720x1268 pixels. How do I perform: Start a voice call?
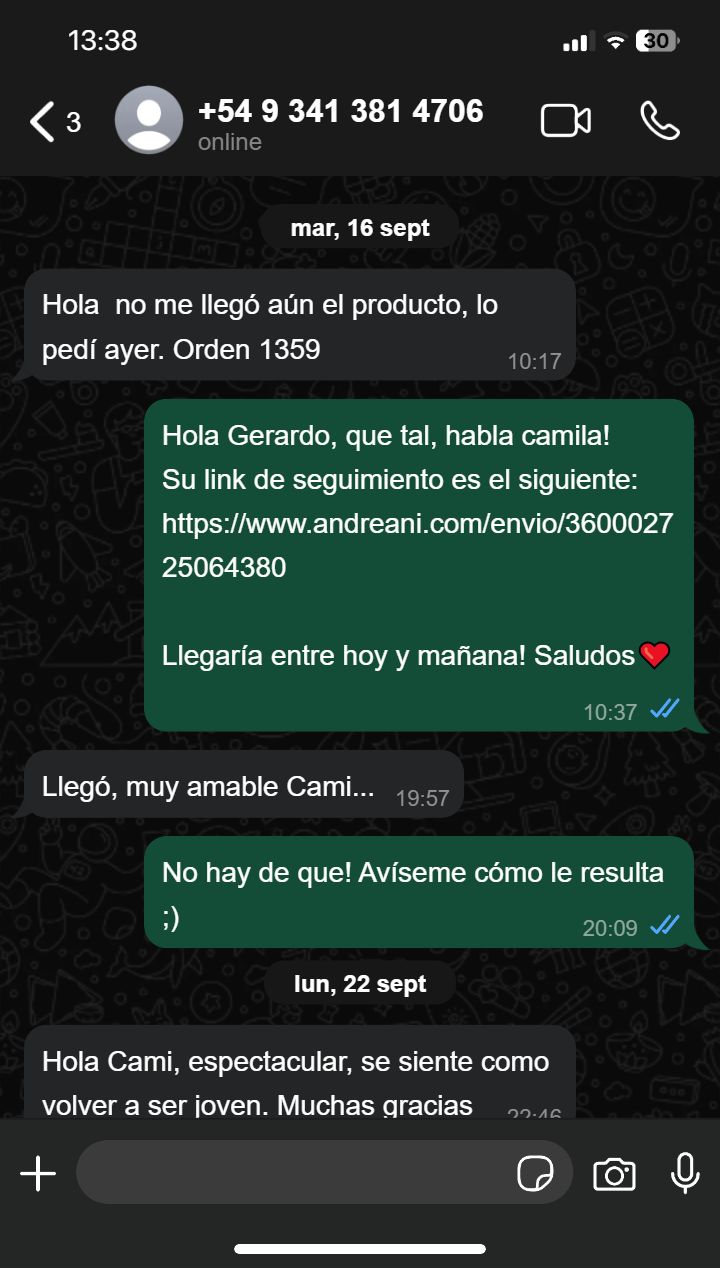coord(659,121)
